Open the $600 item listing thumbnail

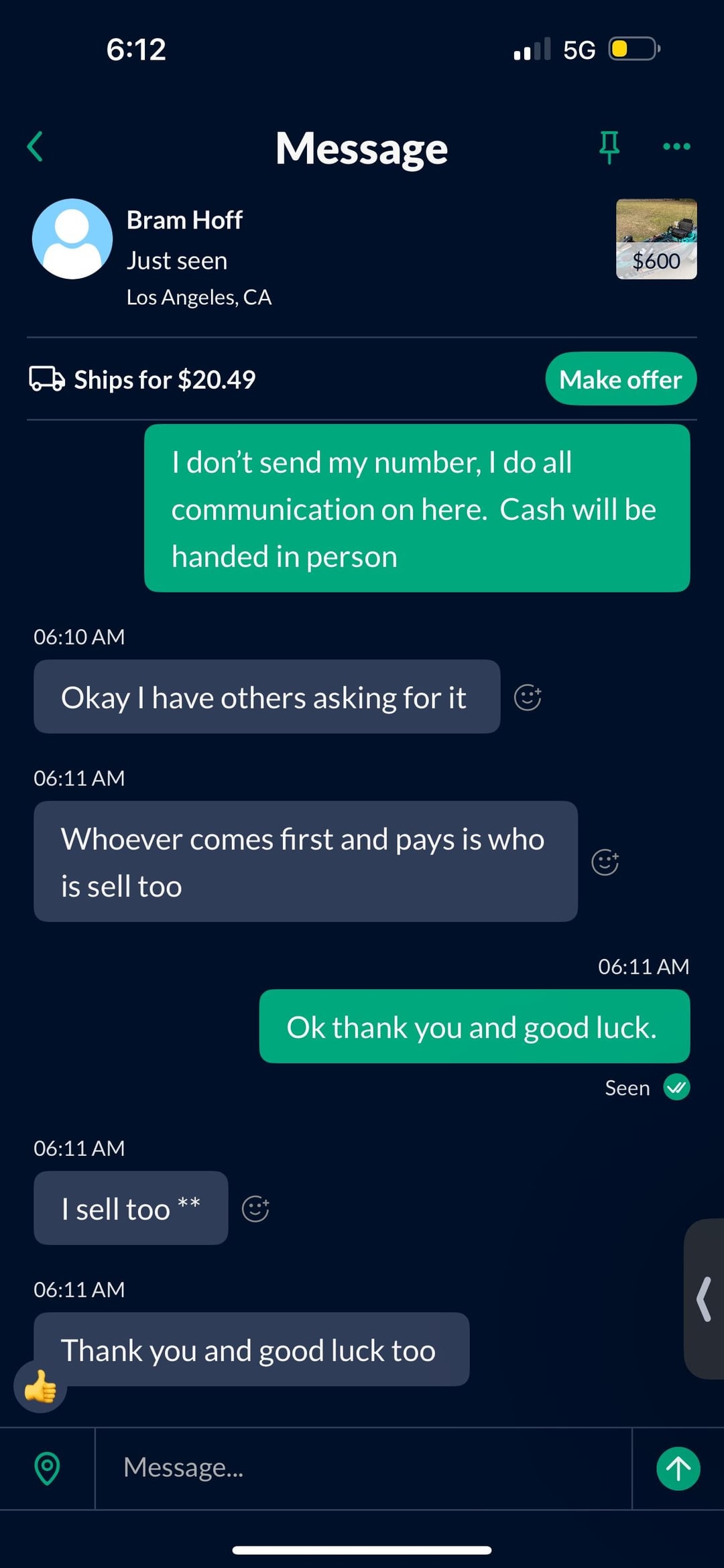point(656,239)
